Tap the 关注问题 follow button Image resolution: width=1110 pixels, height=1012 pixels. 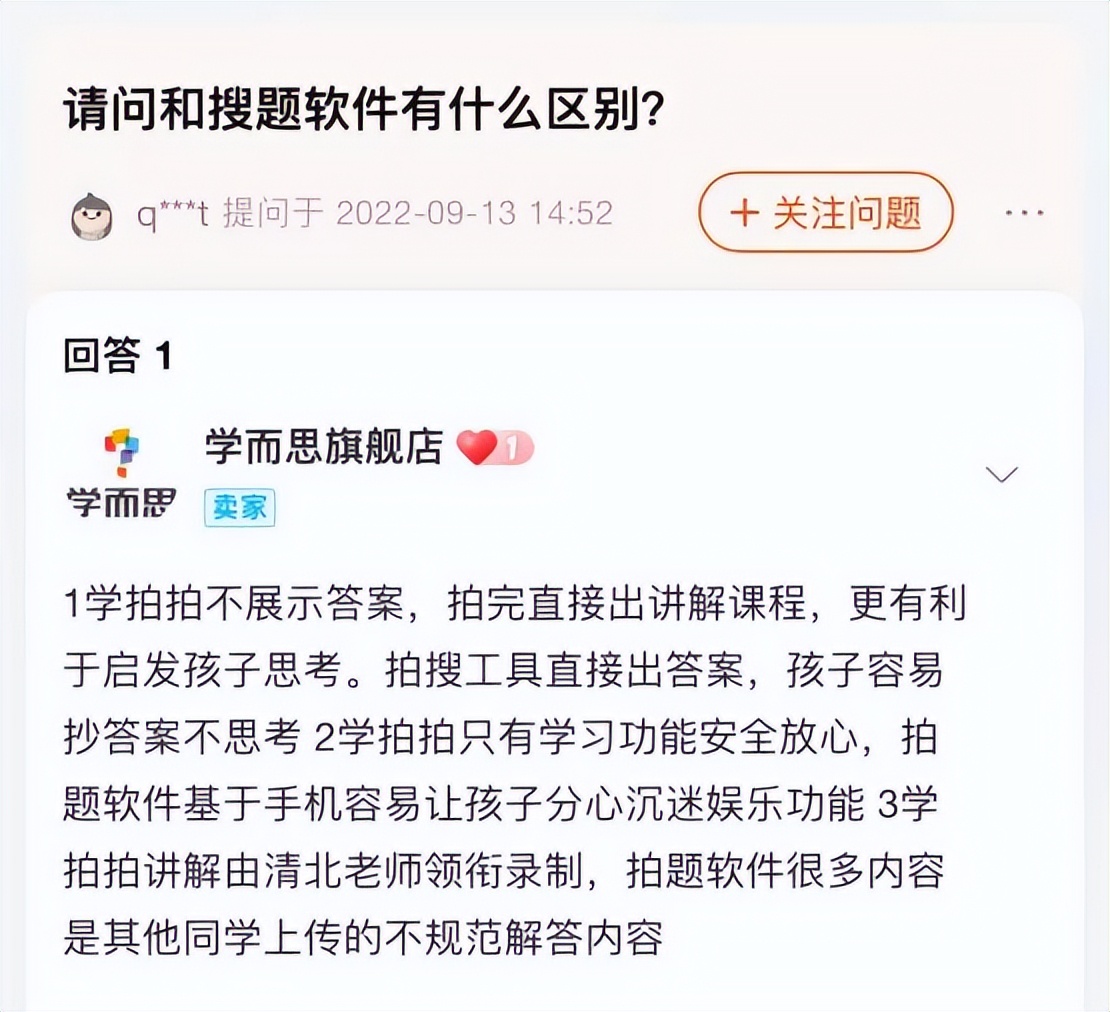coord(825,212)
